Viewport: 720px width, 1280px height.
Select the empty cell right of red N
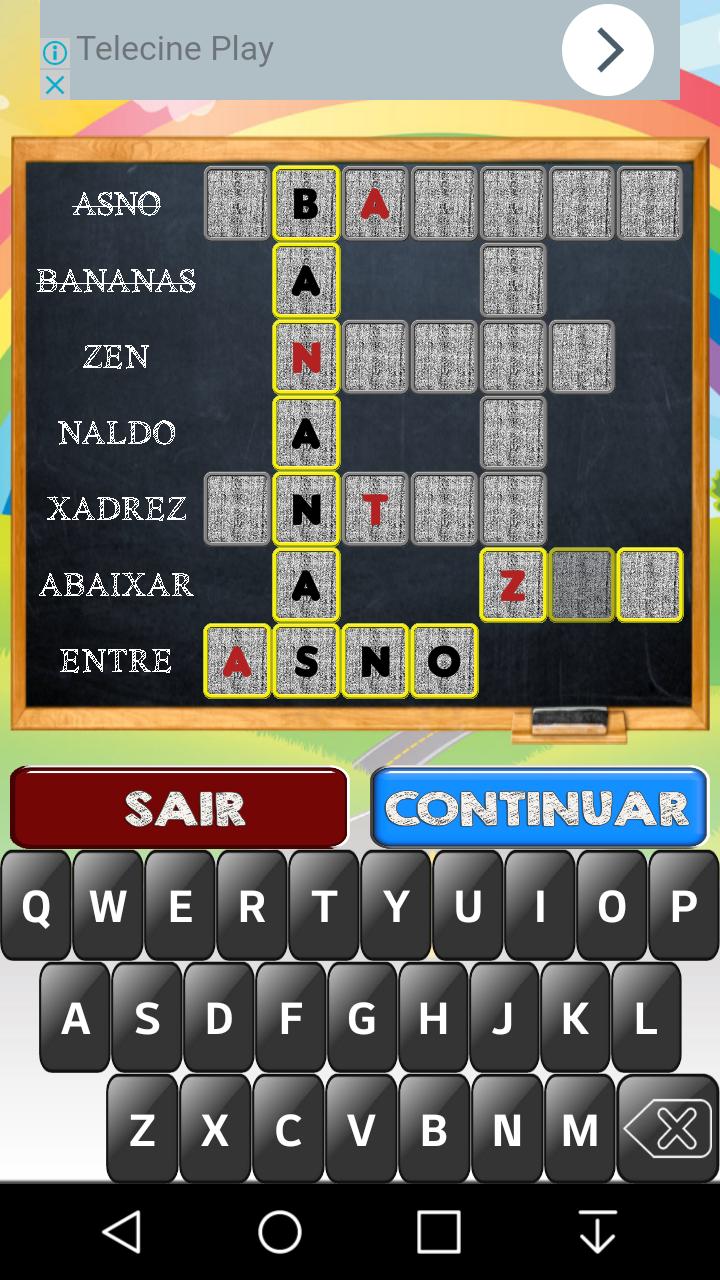[375, 357]
